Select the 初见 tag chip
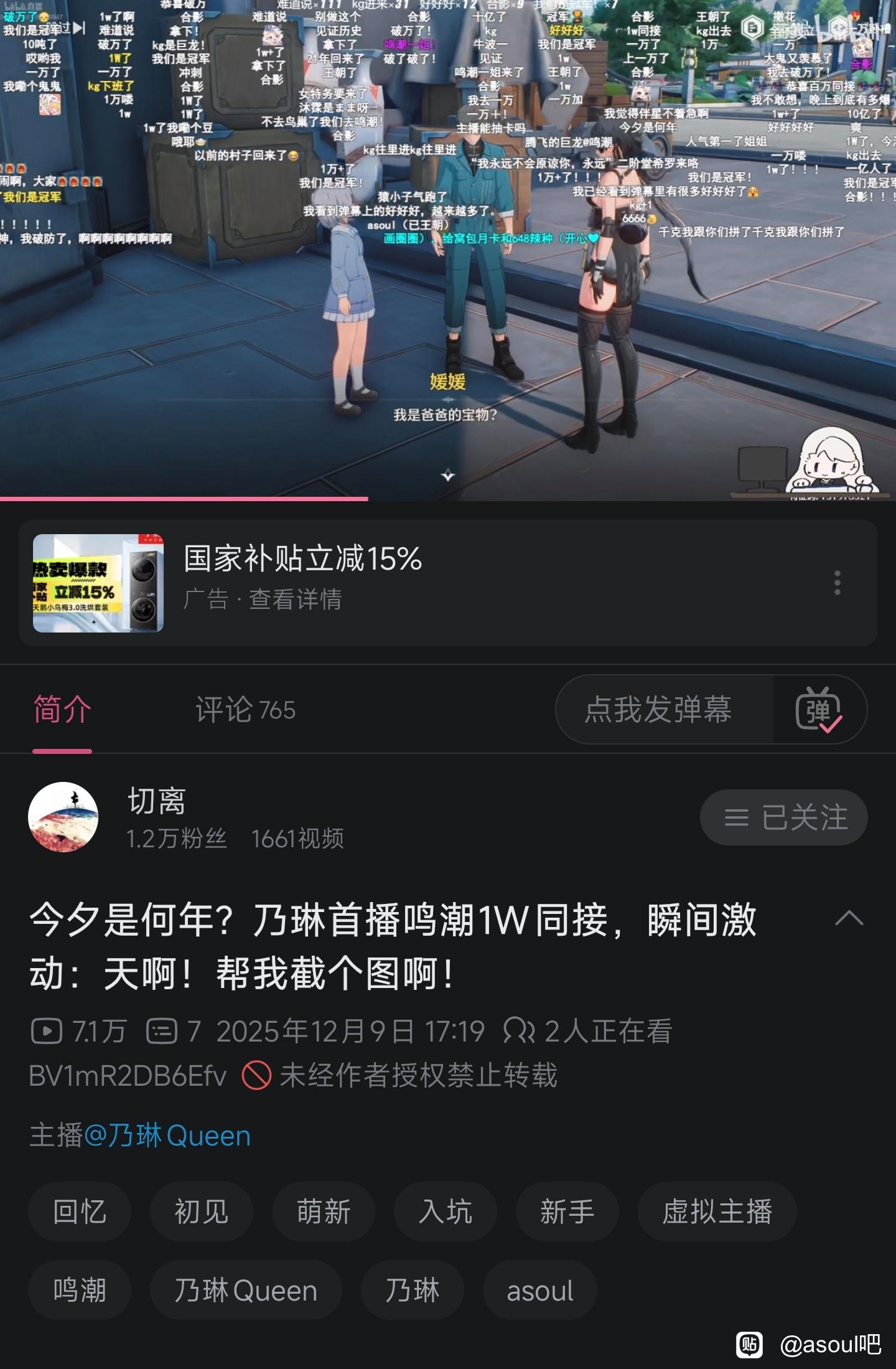The width and height of the screenshot is (896, 1369). 201,1211
